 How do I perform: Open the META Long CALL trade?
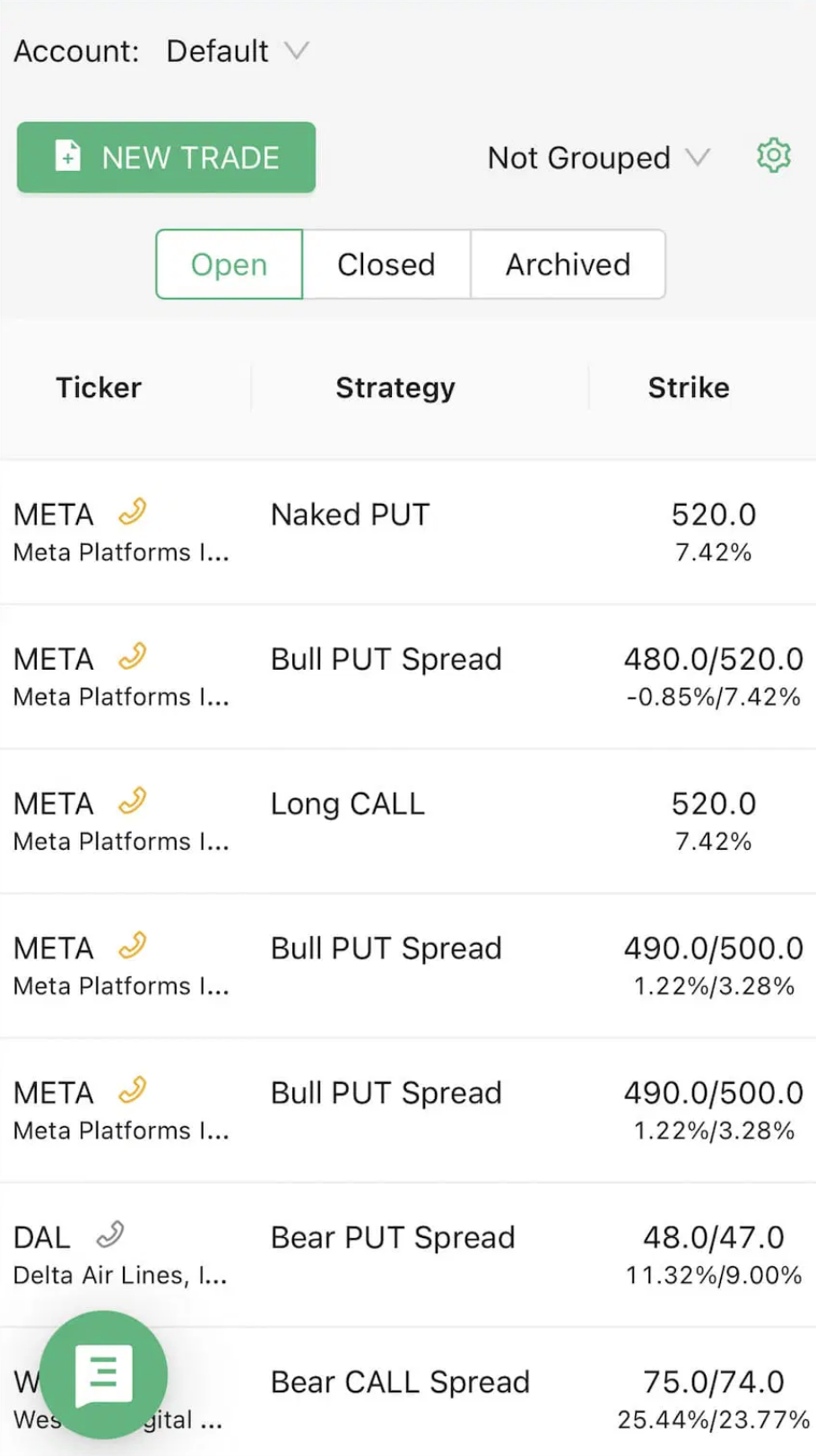coord(408,821)
